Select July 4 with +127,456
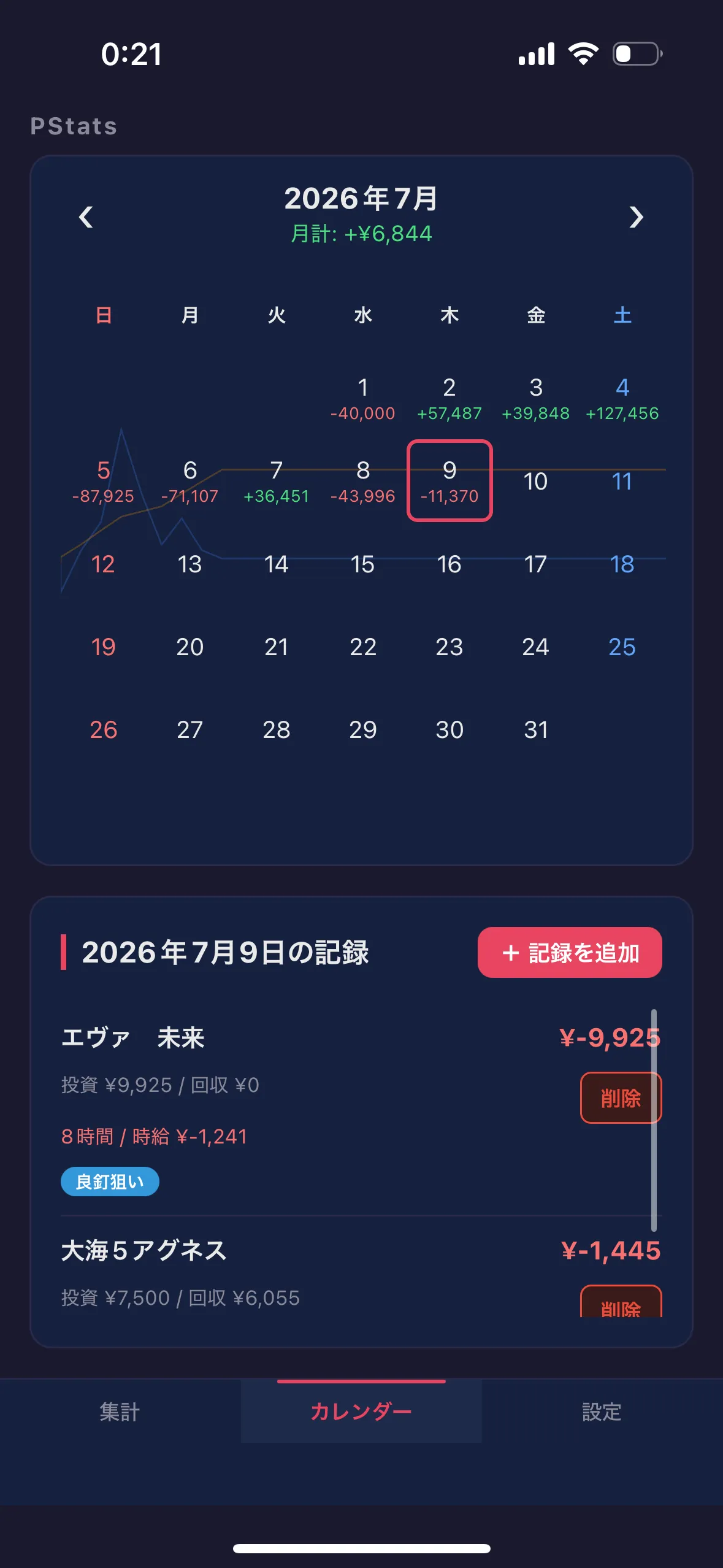 (x=622, y=399)
